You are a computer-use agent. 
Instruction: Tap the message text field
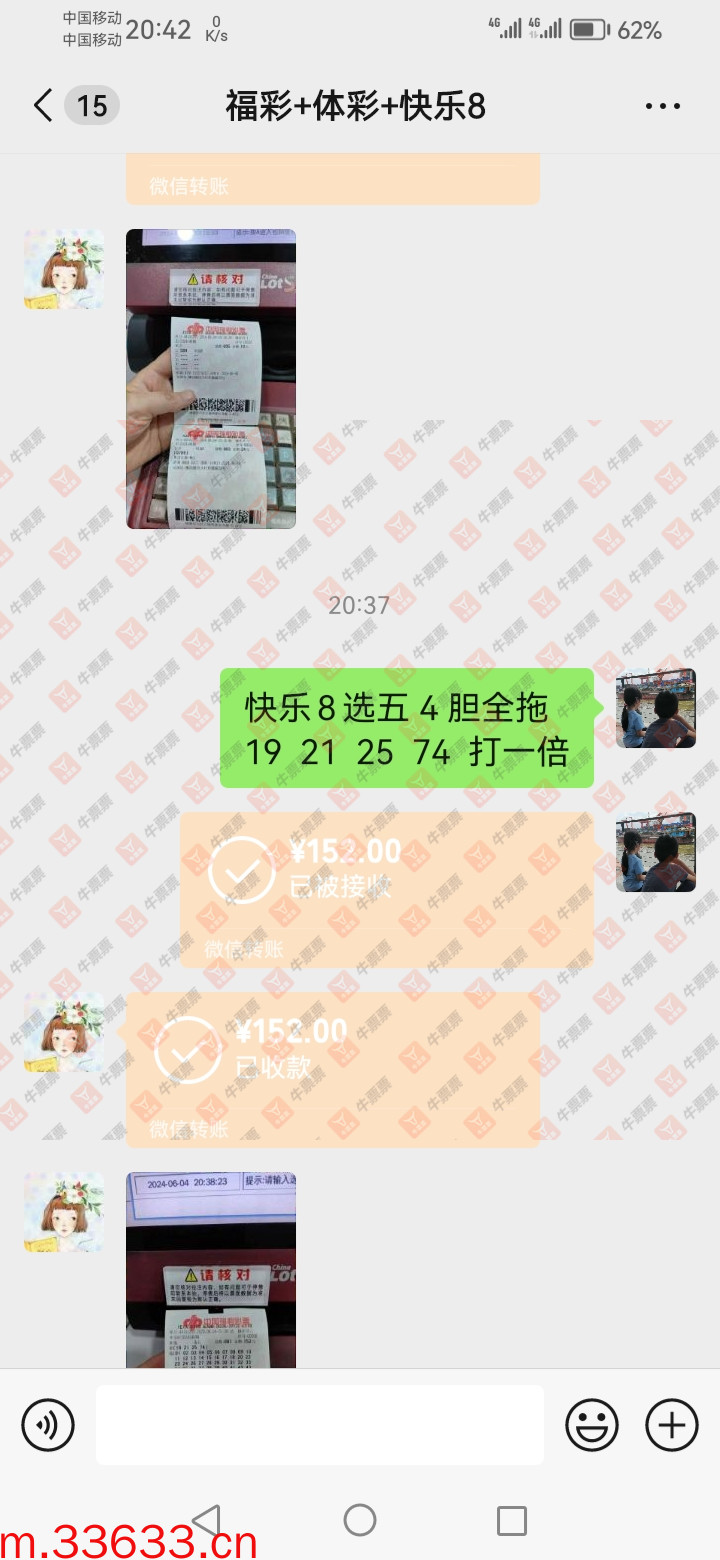click(320, 1424)
